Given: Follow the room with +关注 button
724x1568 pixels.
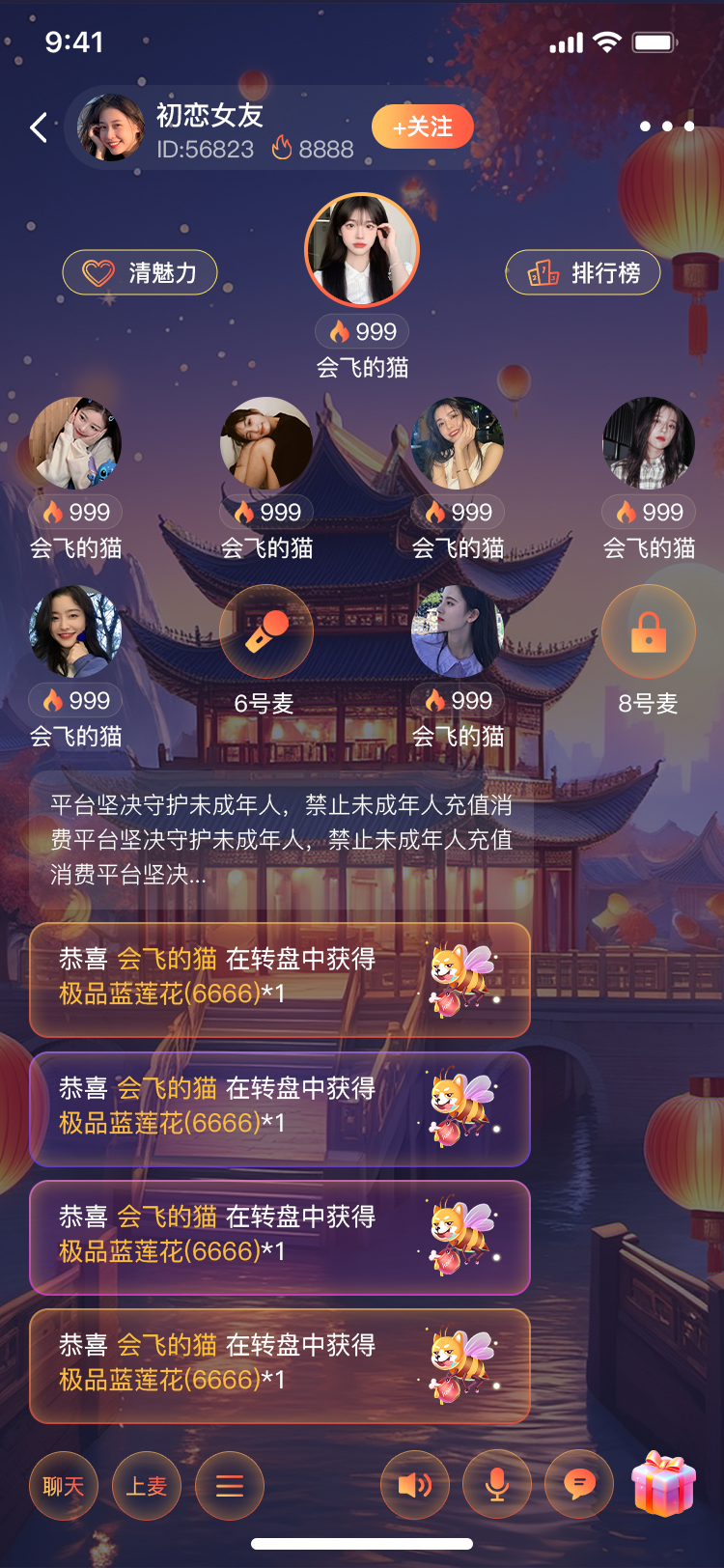Looking at the screenshot, I should 423,126.
